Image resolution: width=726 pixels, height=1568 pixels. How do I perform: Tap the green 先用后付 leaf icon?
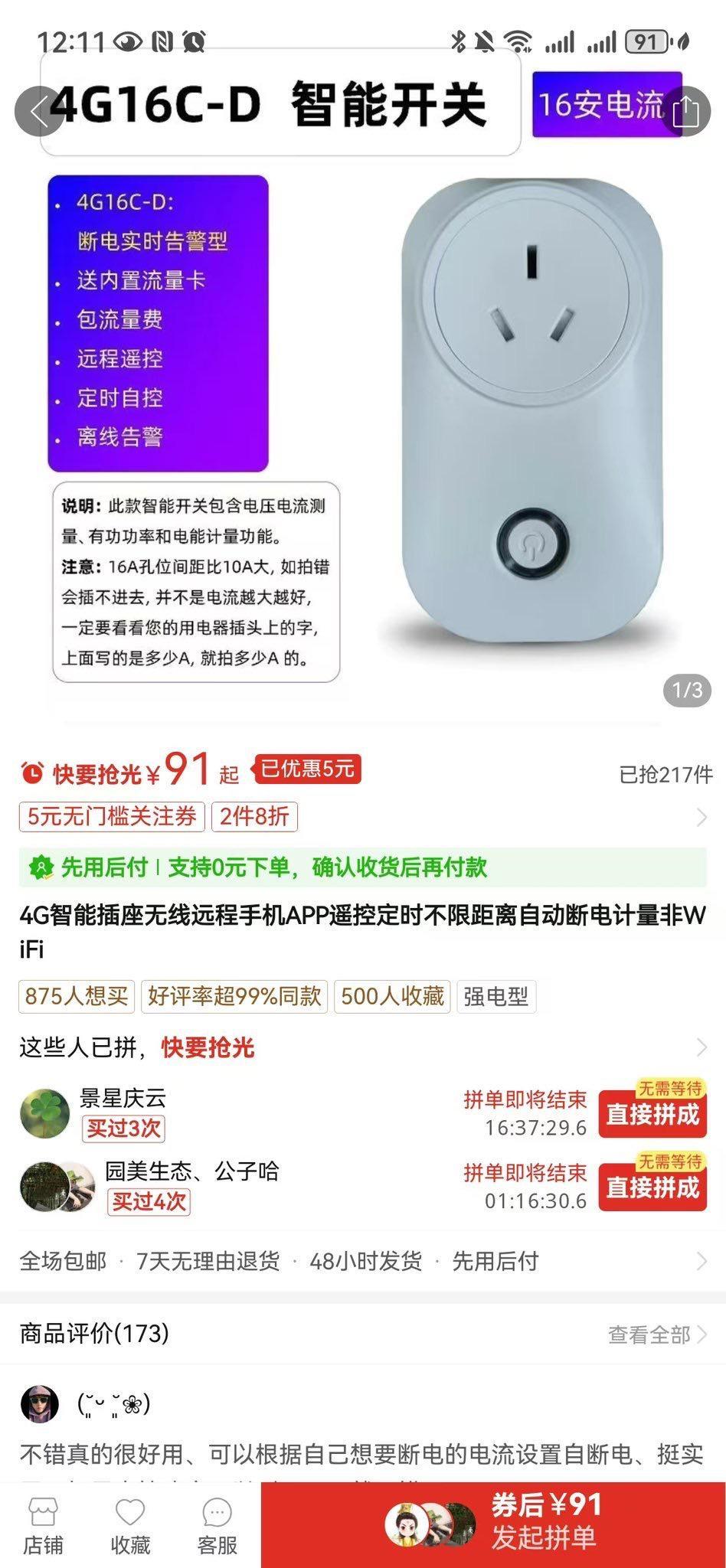click(x=39, y=869)
